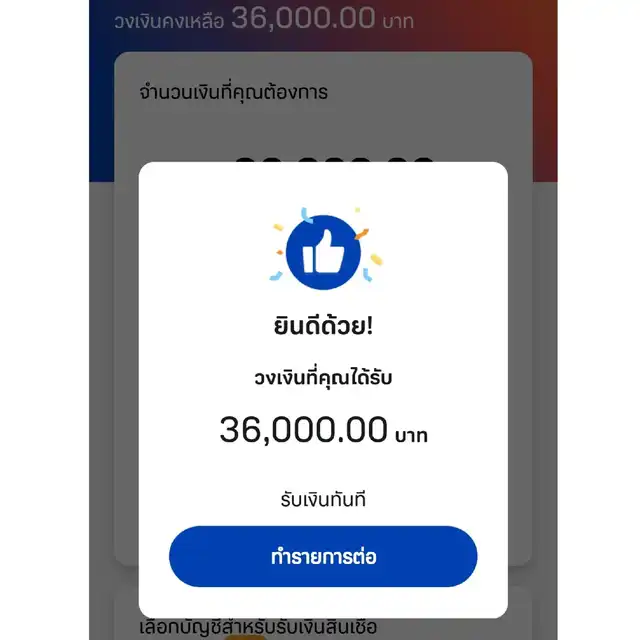This screenshot has width=640, height=640.
Task: Tap the ทำรายการต่อ button
Action: [x=323, y=556]
